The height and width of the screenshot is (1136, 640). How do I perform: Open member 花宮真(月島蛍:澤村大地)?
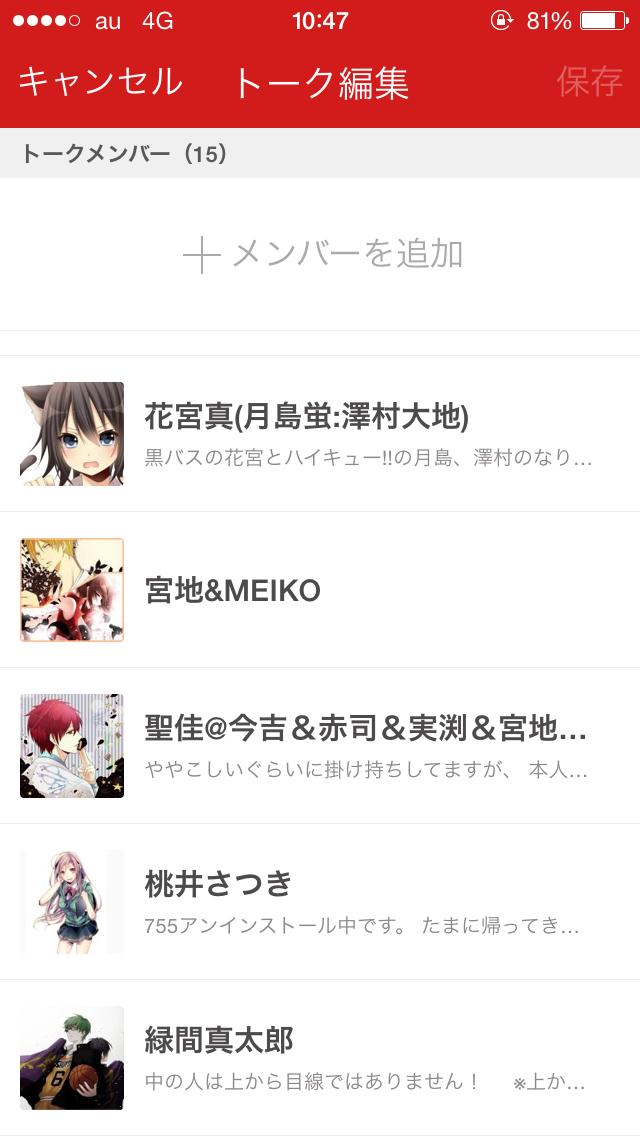point(320,434)
